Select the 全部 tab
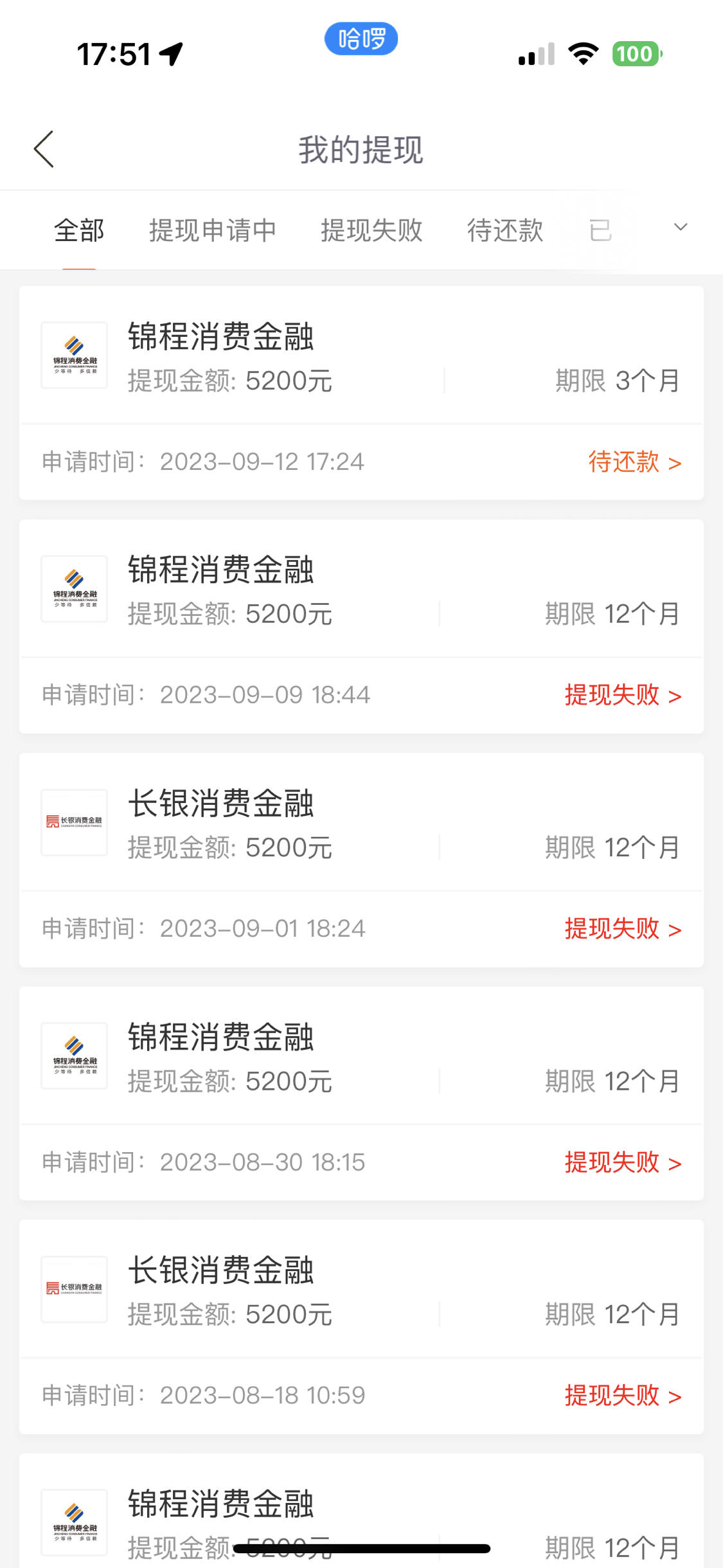The width and height of the screenshot is (723, 1568). 79,230
